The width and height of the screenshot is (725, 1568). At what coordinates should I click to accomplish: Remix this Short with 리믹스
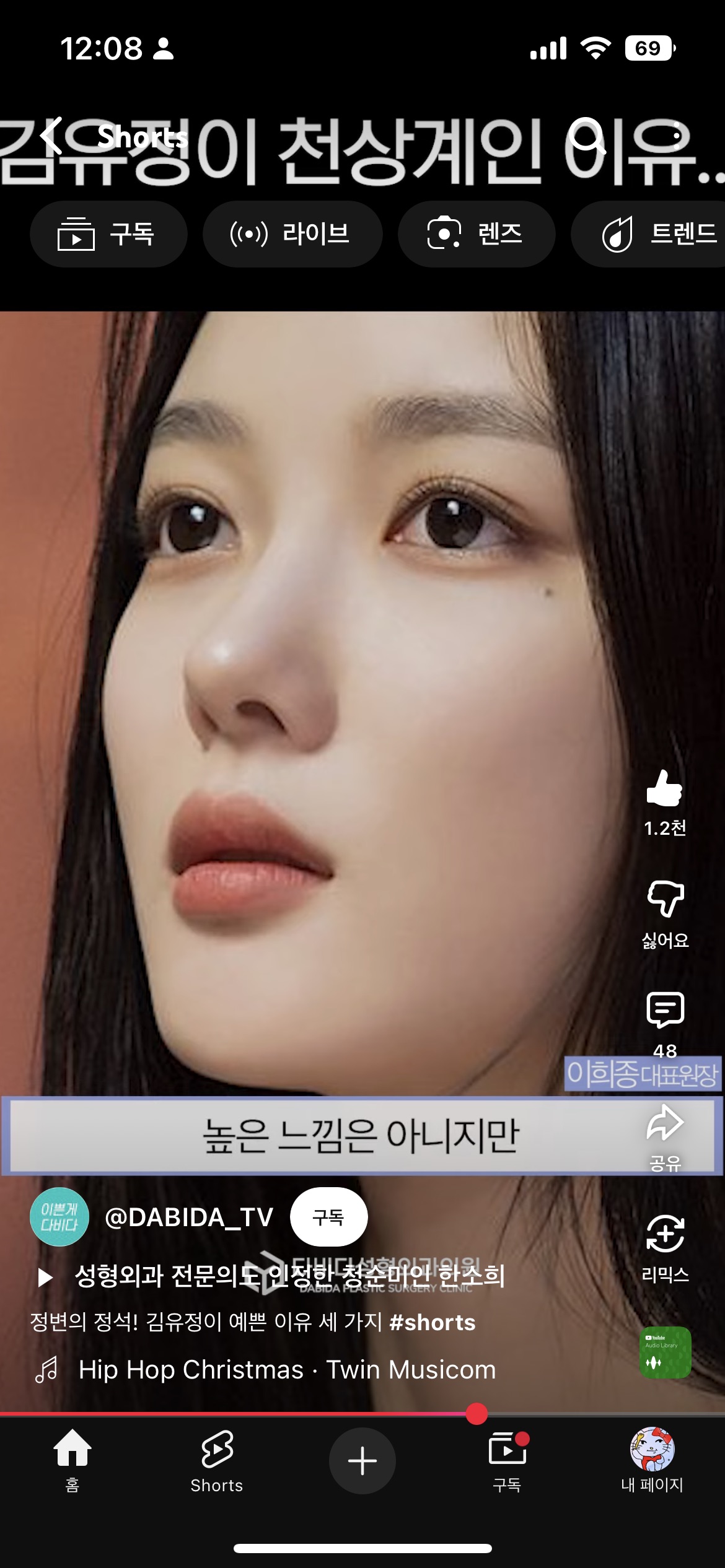pyautogui.click(x=665, y=1234)
